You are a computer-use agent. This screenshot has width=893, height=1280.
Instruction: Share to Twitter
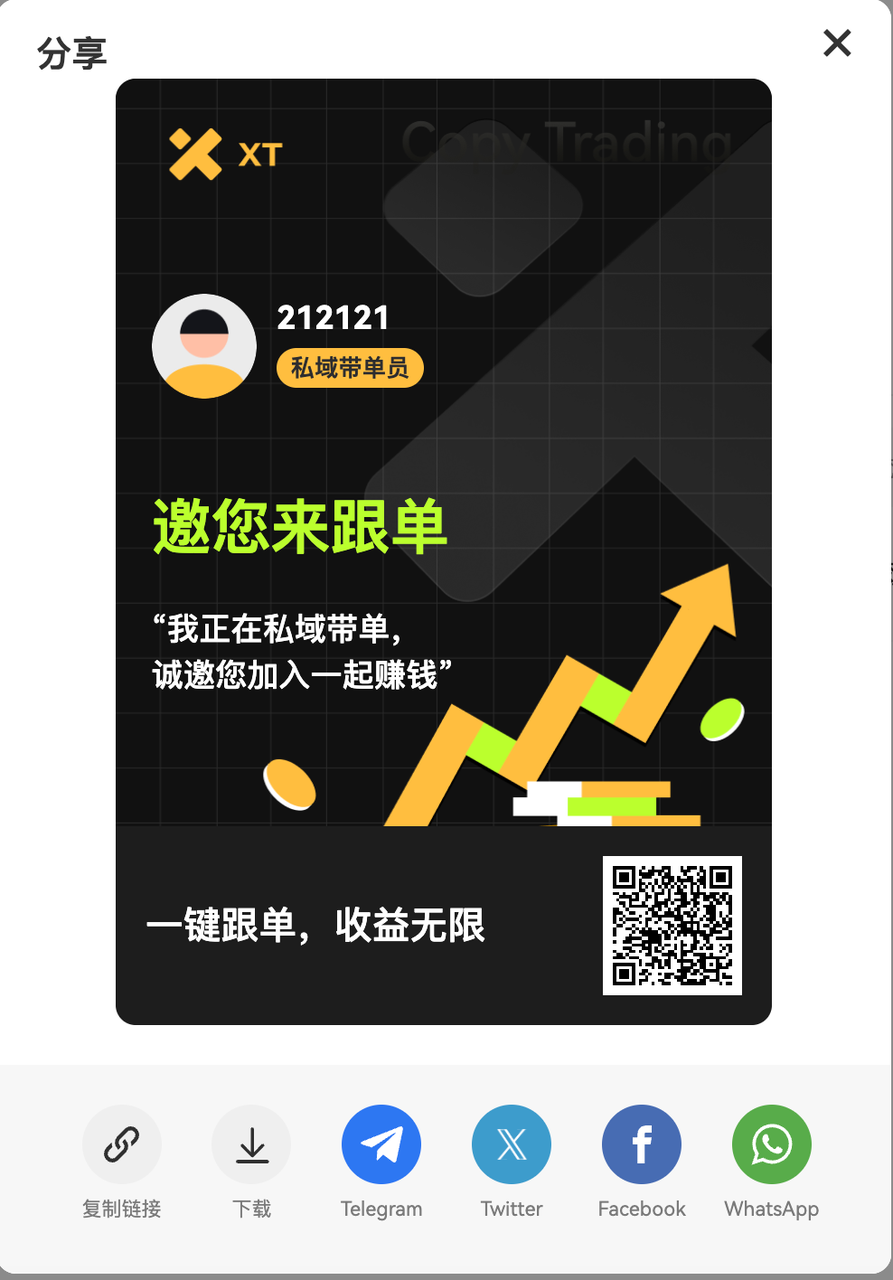tap(512, 1144)
